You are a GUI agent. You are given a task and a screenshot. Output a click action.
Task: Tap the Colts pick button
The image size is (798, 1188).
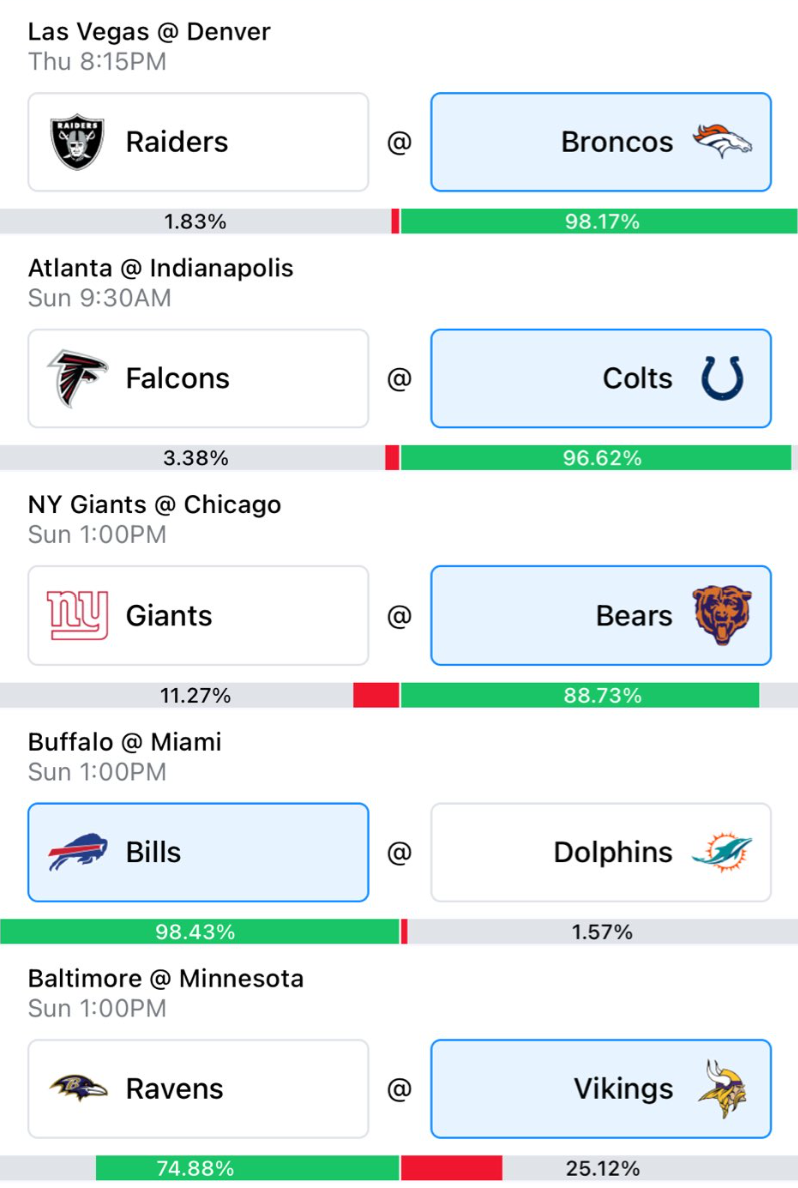click(x=600, y=378)
